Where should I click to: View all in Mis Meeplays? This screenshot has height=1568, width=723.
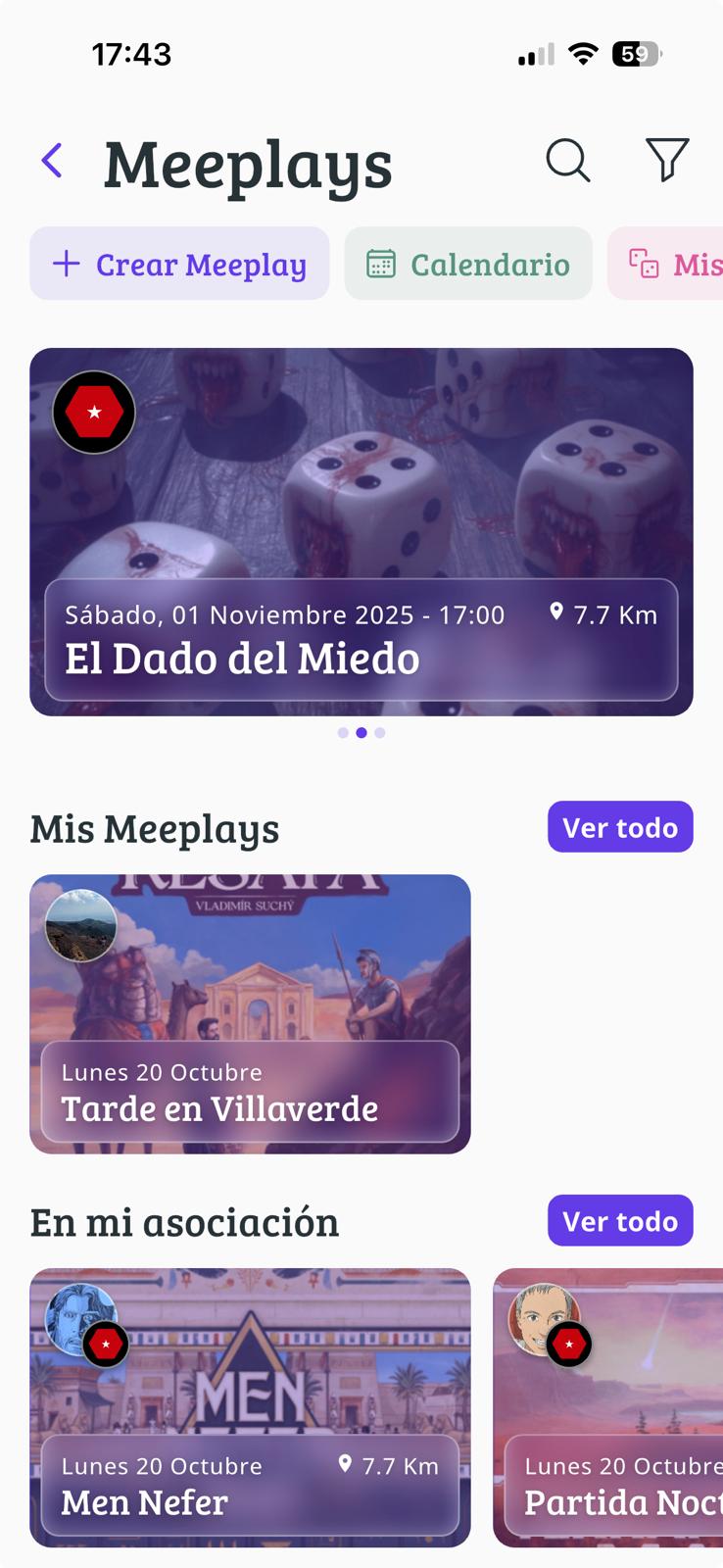[x=619, y=827]
